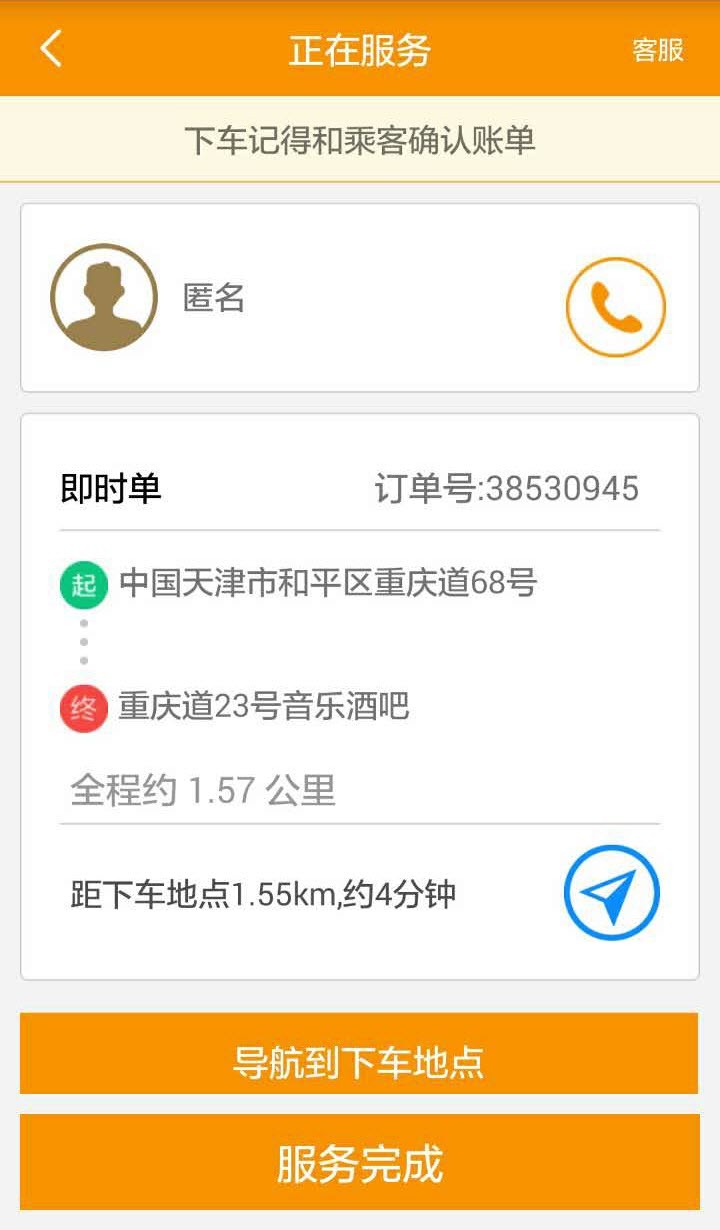This screenshot has width=720, height=1230.
Task: Open 客服 customer service
Action: point(657,50)
